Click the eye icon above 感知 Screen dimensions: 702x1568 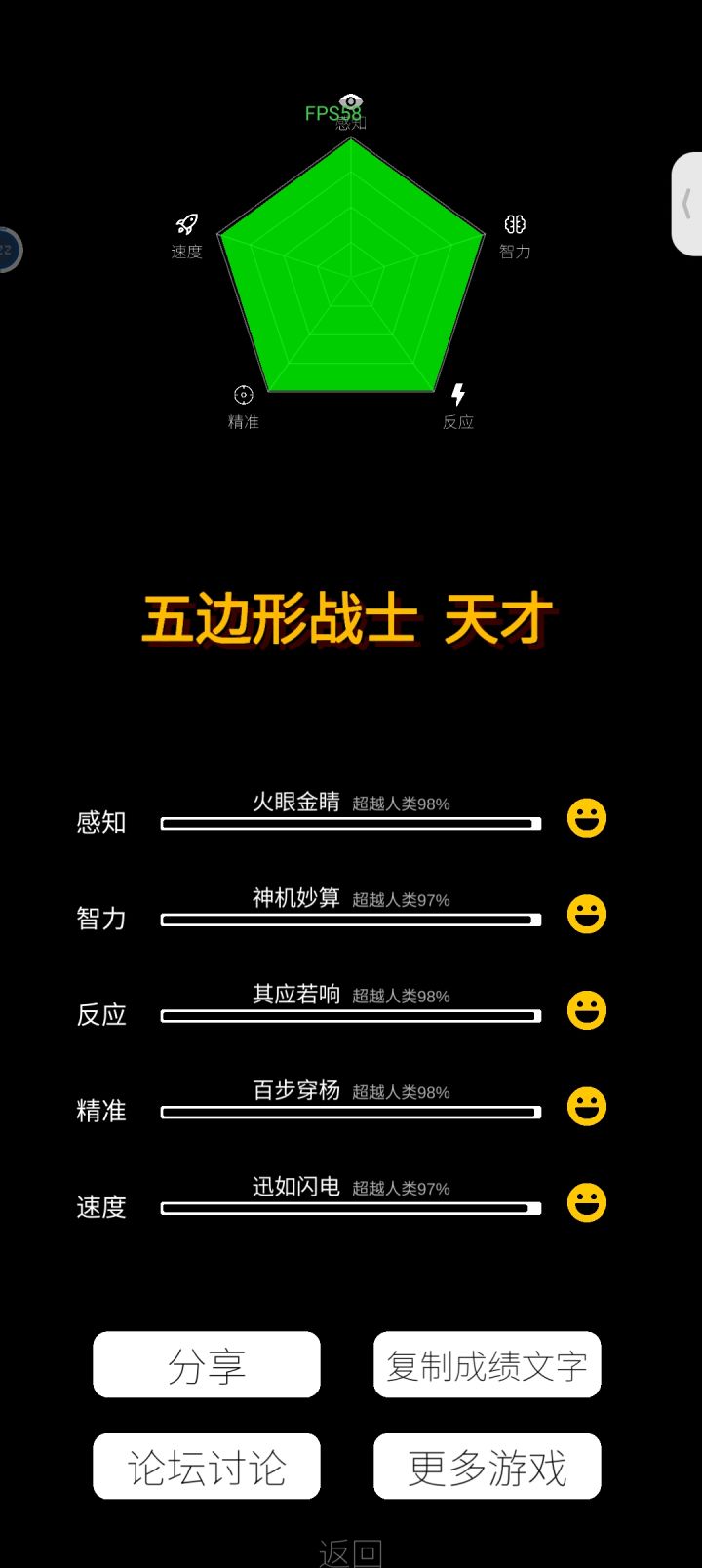[x=350, y=100]
